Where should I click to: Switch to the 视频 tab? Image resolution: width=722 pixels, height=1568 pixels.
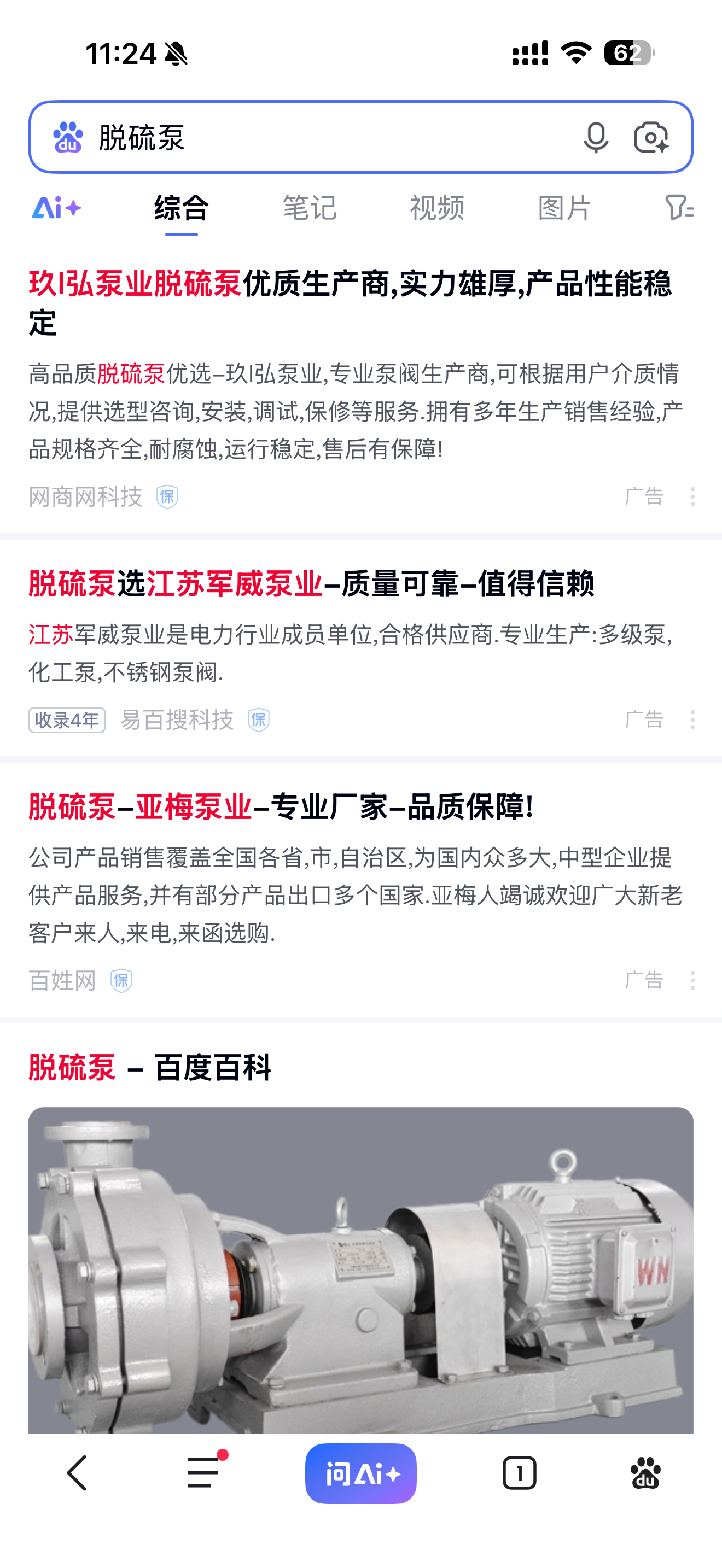[436, 208]
